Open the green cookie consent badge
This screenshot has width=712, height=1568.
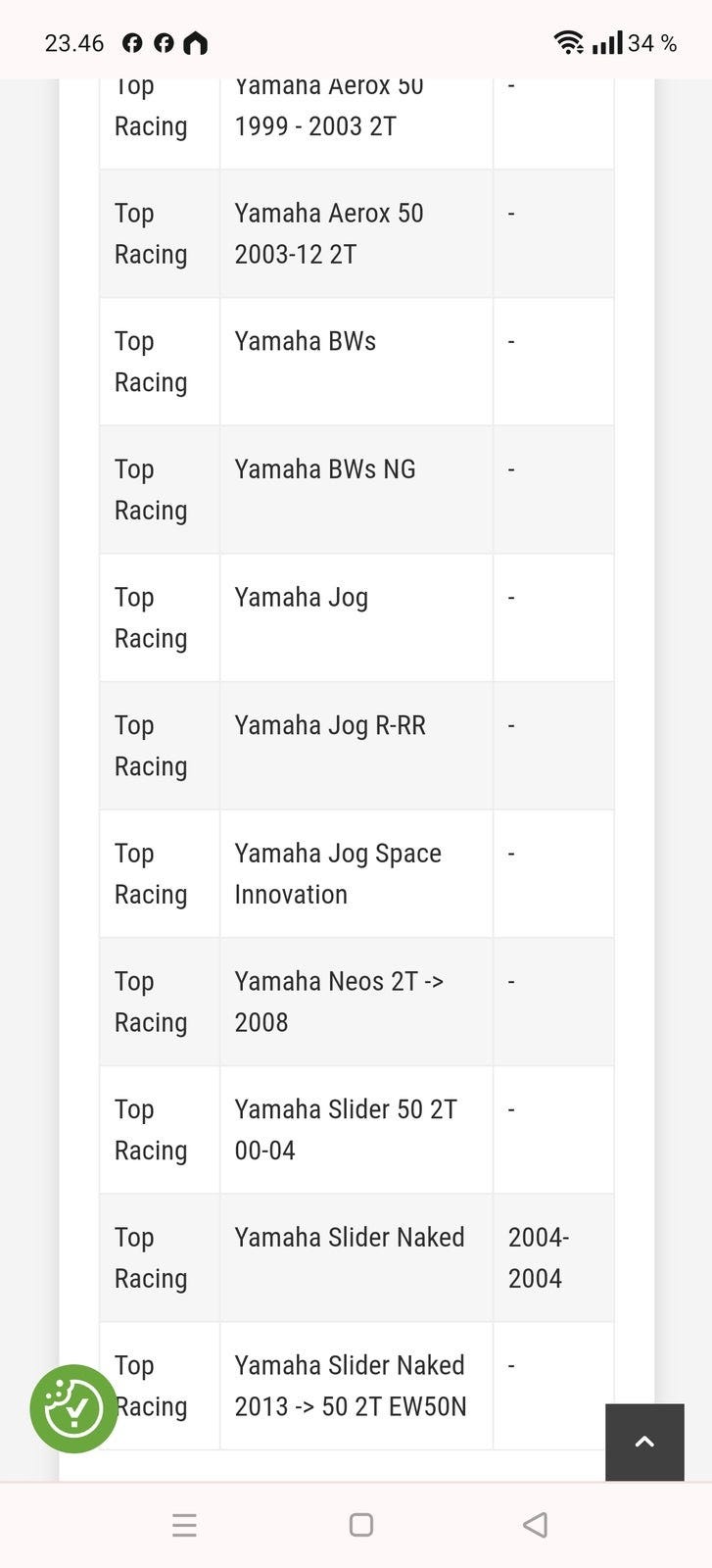pyautogui.click(x=73, y=1408)
